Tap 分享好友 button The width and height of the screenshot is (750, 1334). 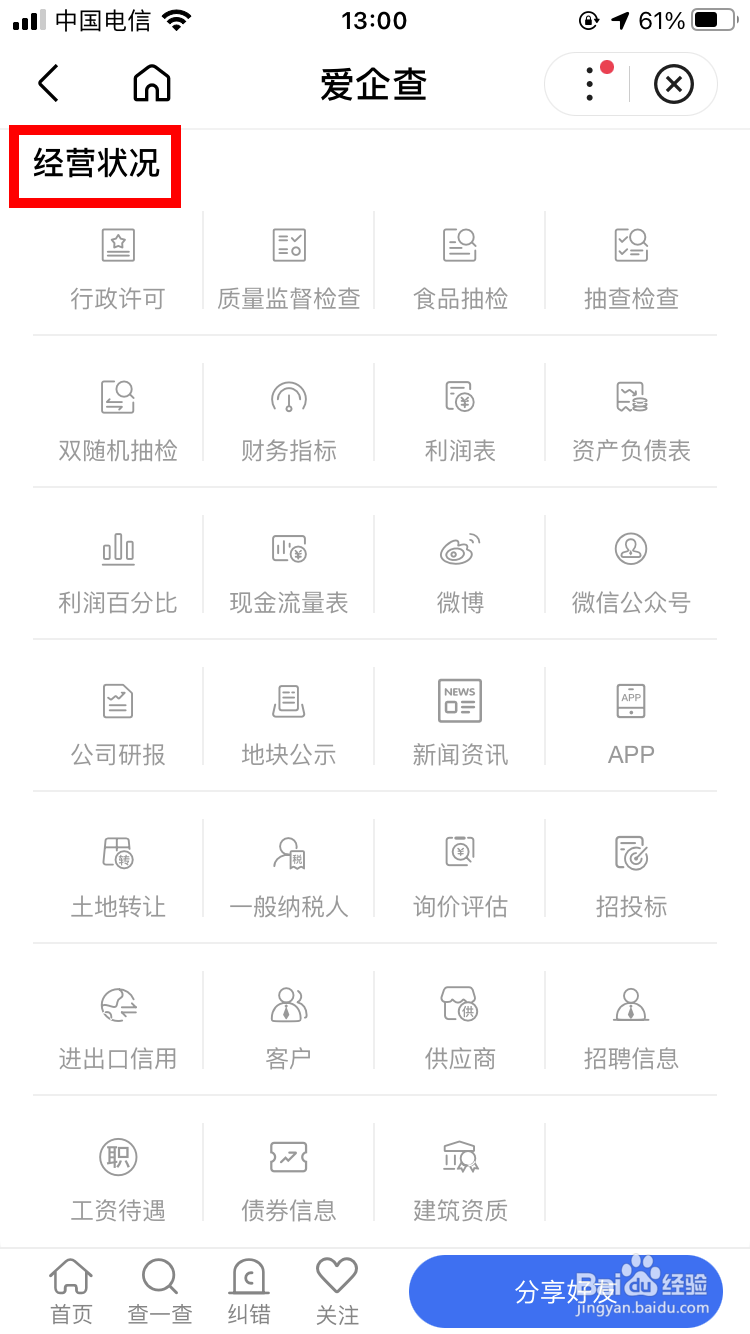coord(566,1291)
